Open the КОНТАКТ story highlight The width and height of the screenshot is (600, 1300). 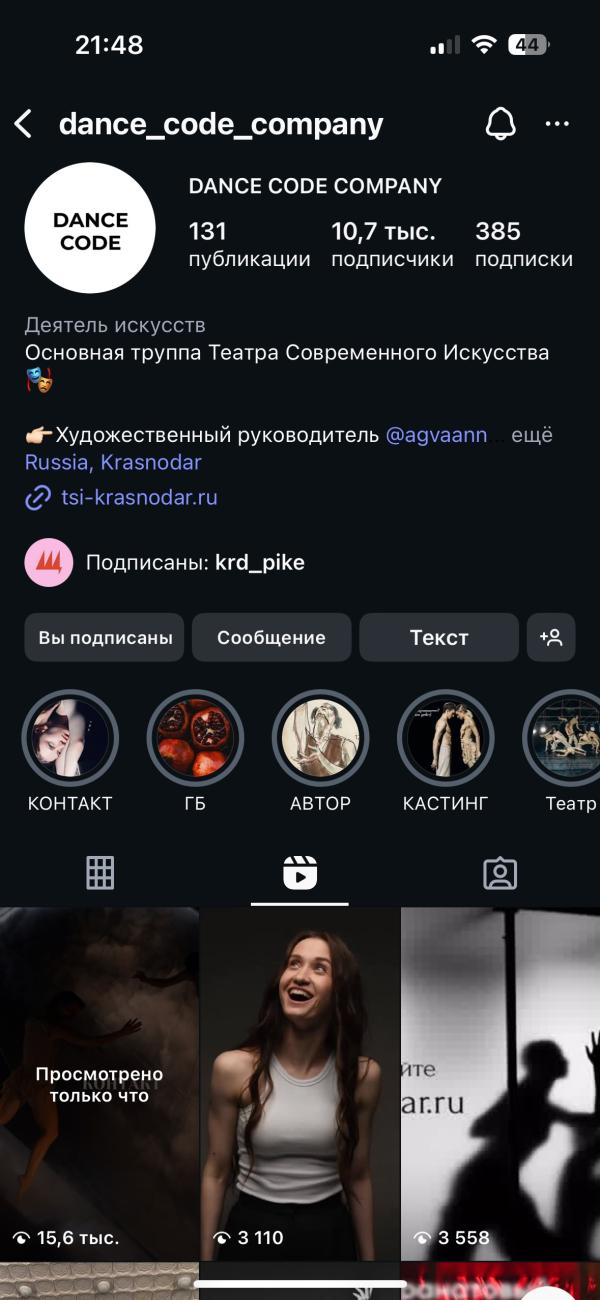coord(70,740)
